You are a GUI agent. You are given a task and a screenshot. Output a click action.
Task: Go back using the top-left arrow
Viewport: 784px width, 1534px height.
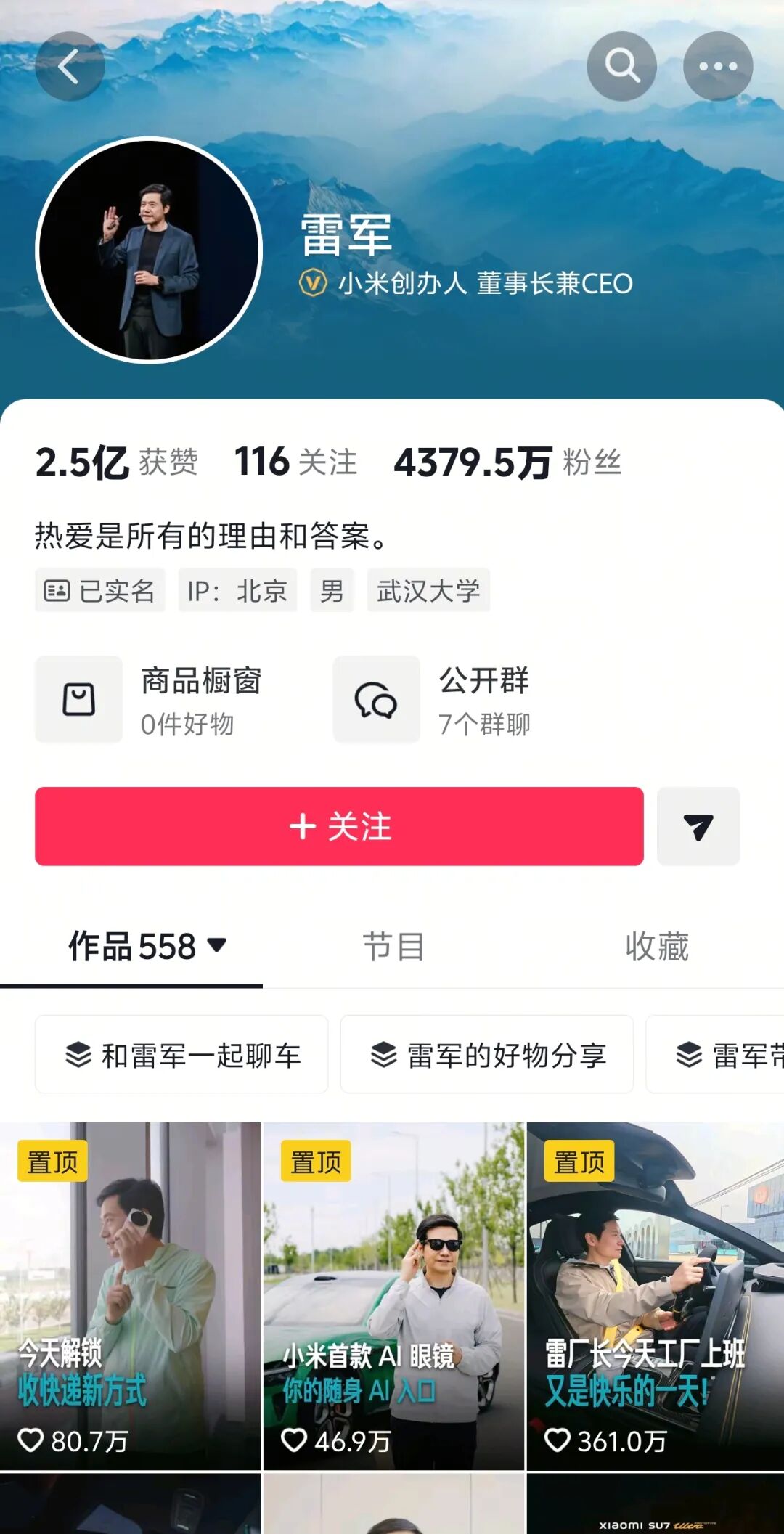[x=70, y=67]
